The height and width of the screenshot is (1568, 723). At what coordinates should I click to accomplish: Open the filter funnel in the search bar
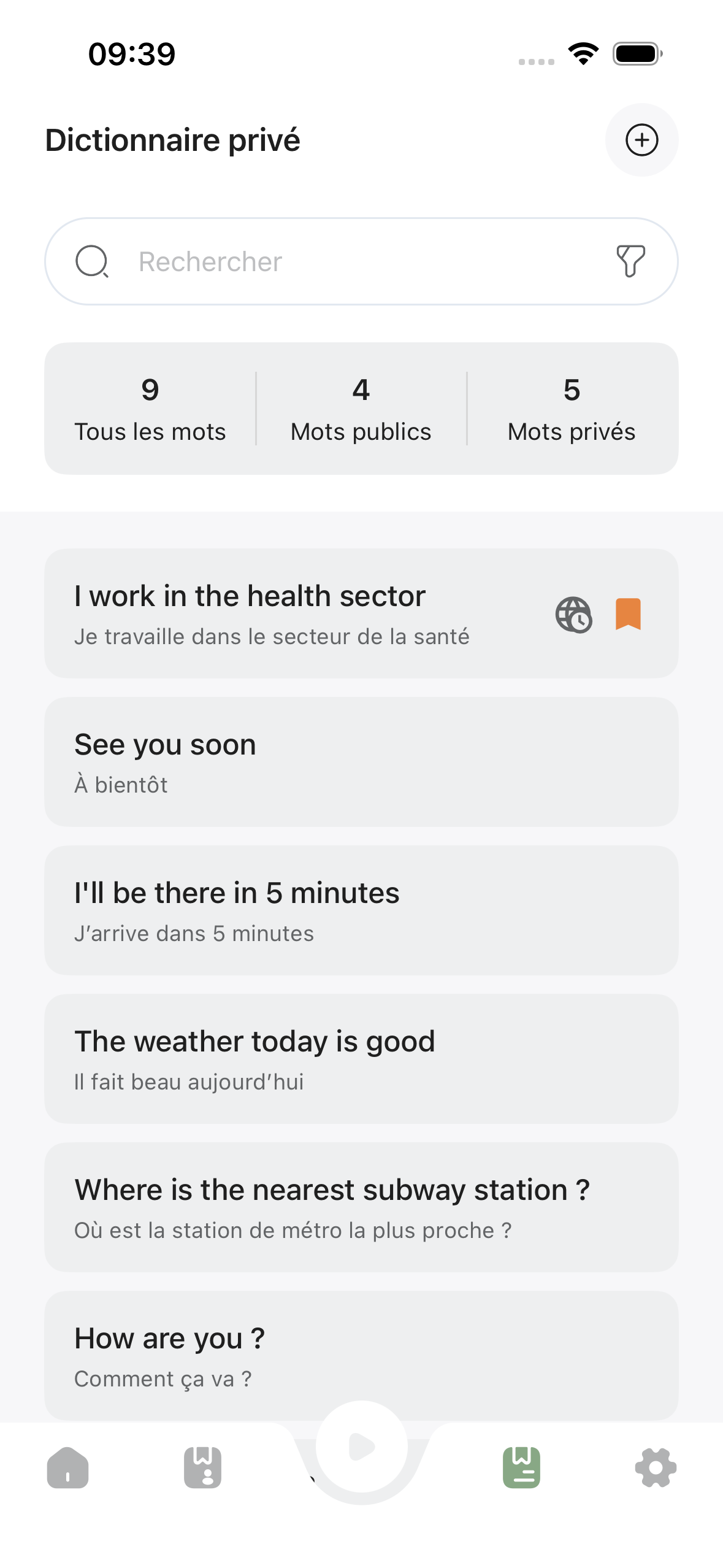(x=631, y=261)
